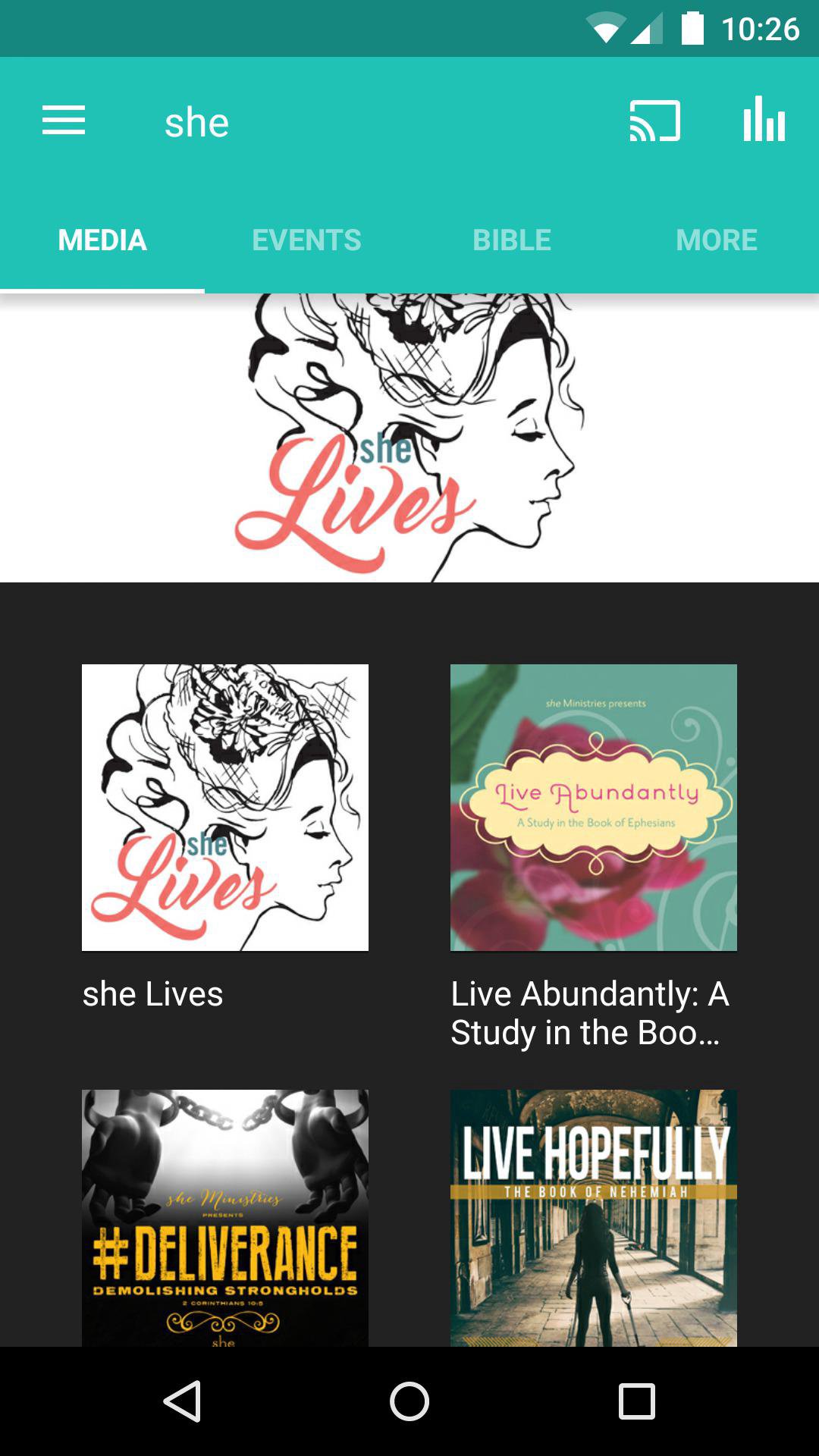The height and width of the screenshot is (1456, 819).
Task: Go to the More tab
Action: click(x=716, y=240)
